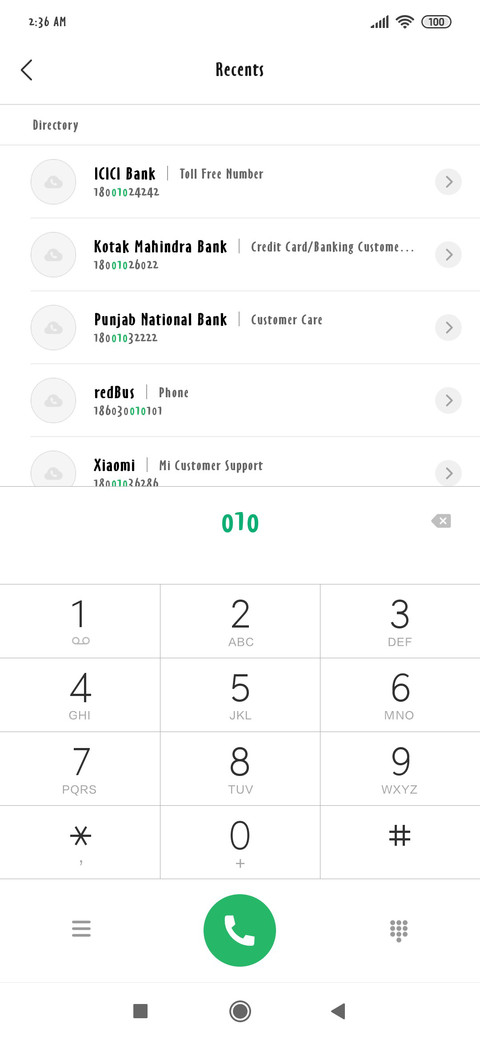Tap keypad key 2 ABC
Image resolution: width=480 pixels, height=1040 pixels.
(x=240, y=621)
